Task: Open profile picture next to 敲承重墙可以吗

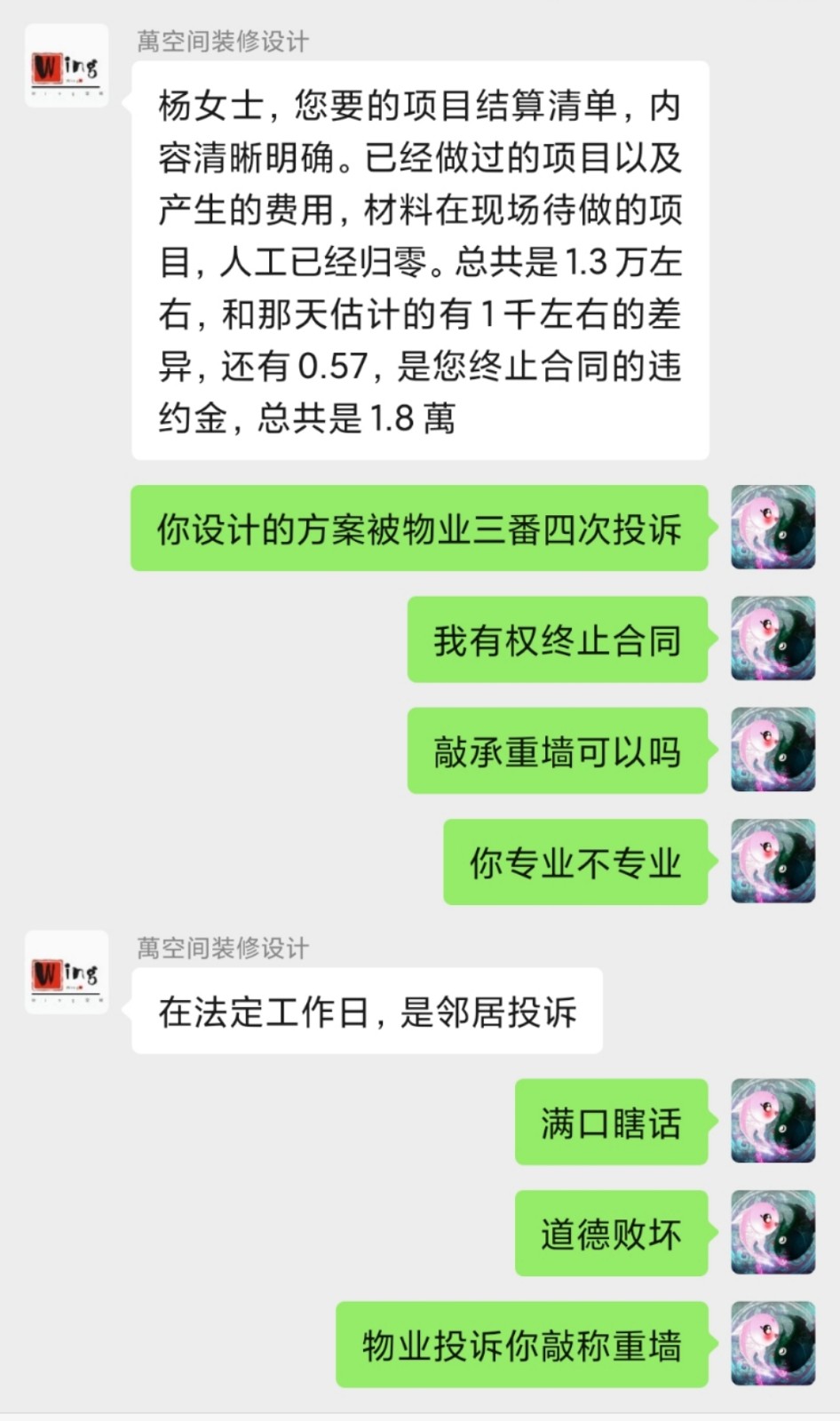Action: pyautogui.click(x=773, y=750)
